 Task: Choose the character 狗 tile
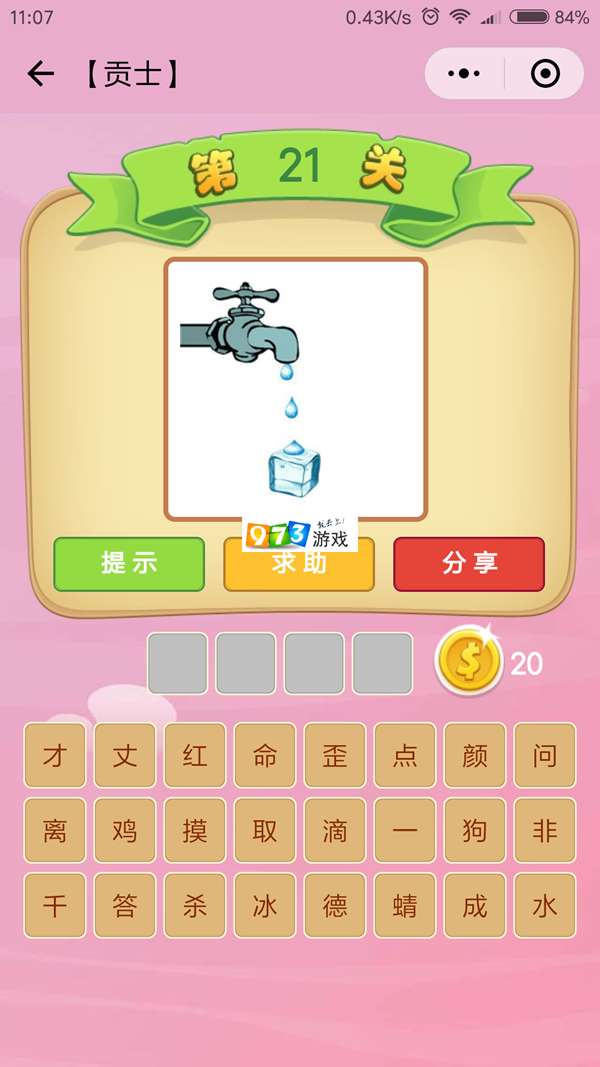[x=475, y=830]
